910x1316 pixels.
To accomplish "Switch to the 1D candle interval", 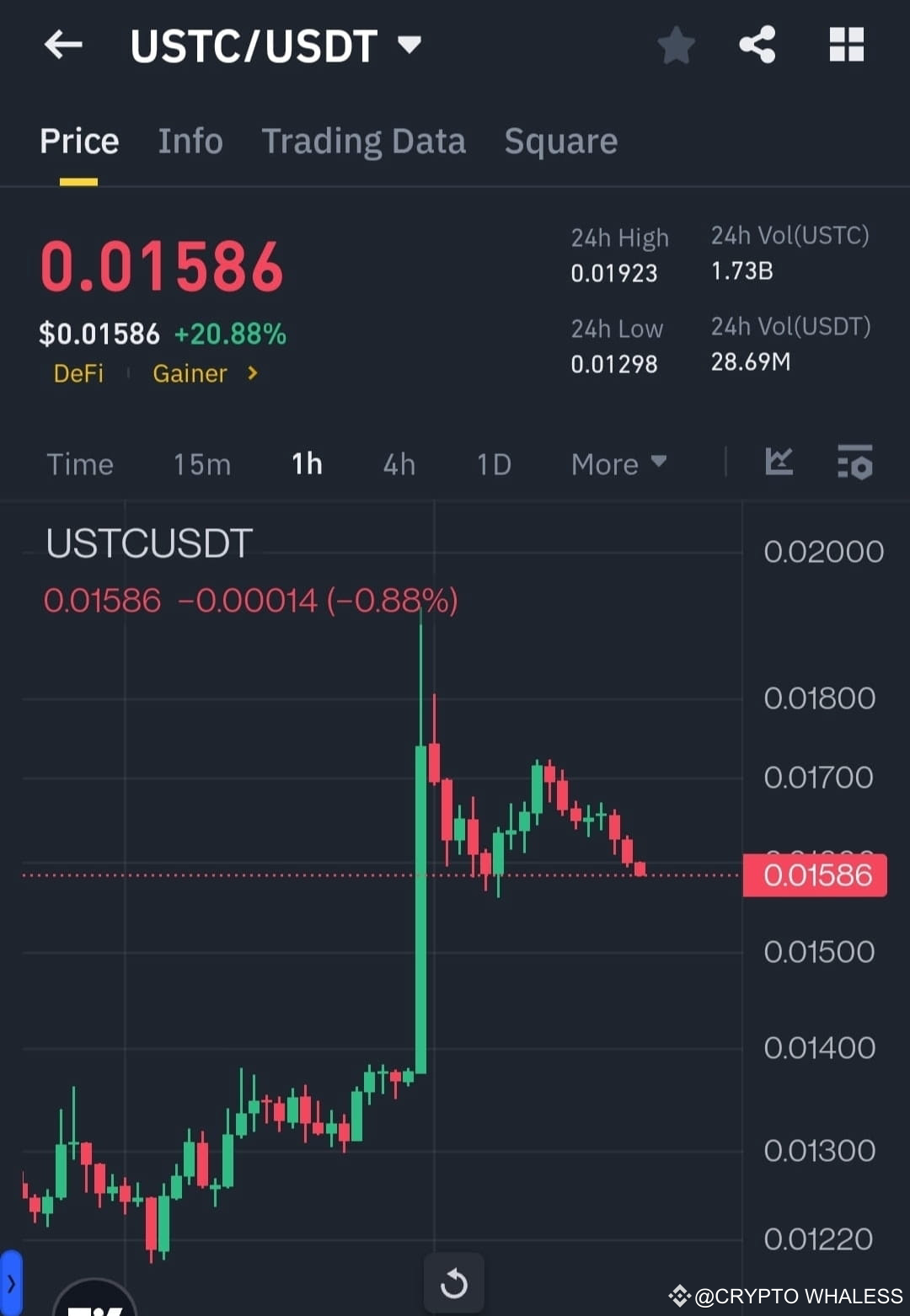I will [494, 464].
